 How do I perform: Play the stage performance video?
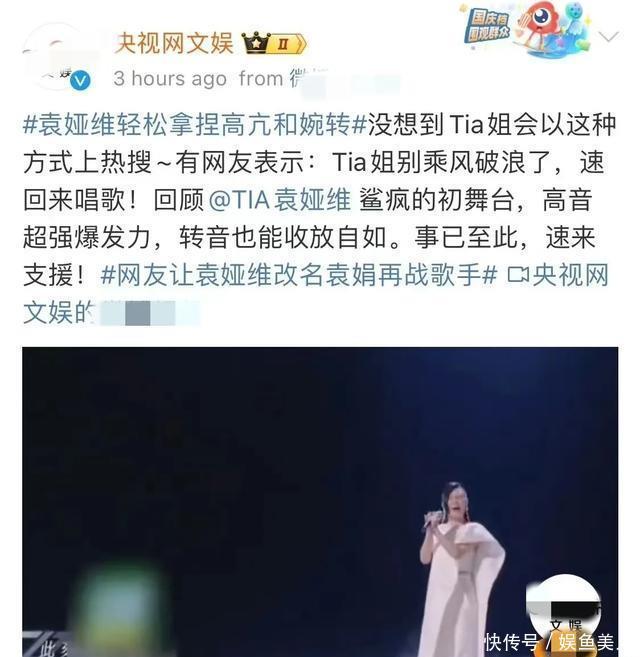click(320, 502)
